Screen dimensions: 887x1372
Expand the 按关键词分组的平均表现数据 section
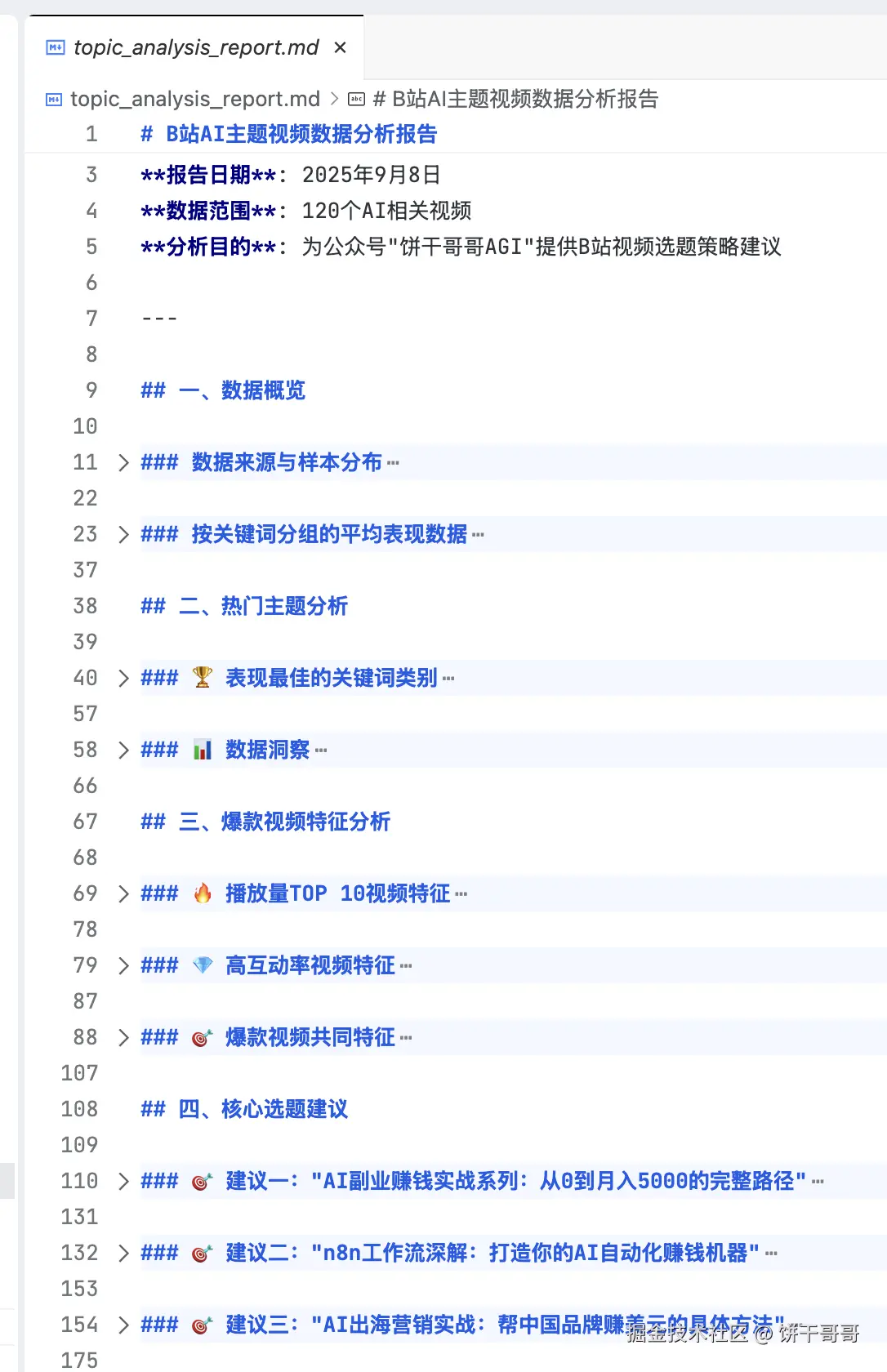pos(123,535)
